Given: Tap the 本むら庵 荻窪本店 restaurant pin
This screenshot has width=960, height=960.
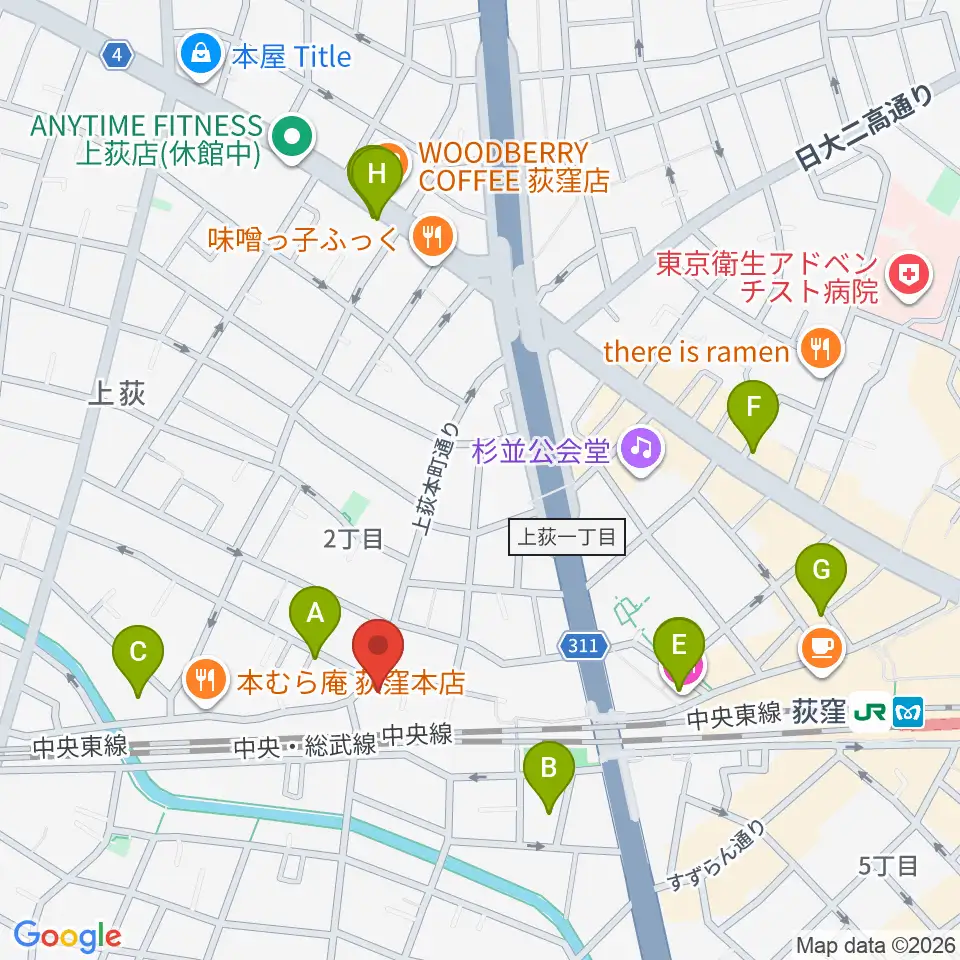Looking at the screenshot, I should (205, 681).
